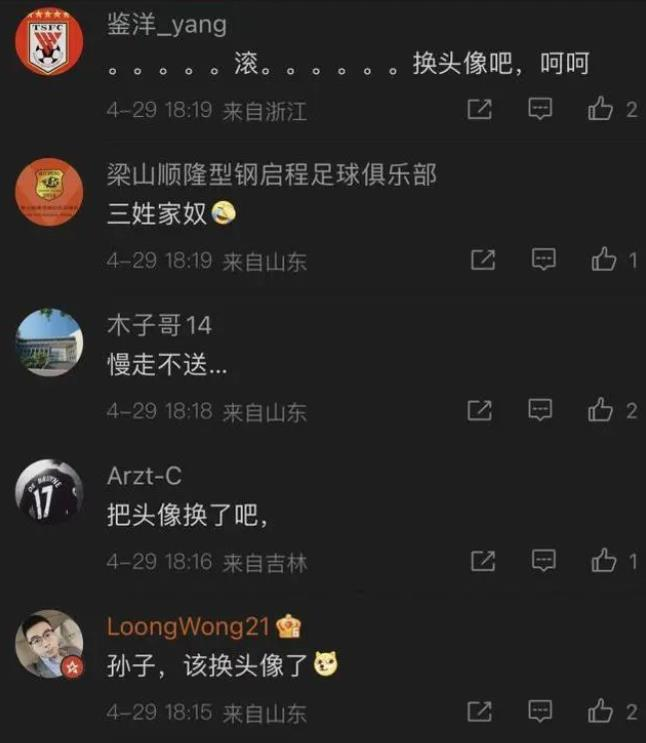This screenshot has height=743, width=646.
Task: Open Arzt-C's profile avatar
Action: coord(49,493)
